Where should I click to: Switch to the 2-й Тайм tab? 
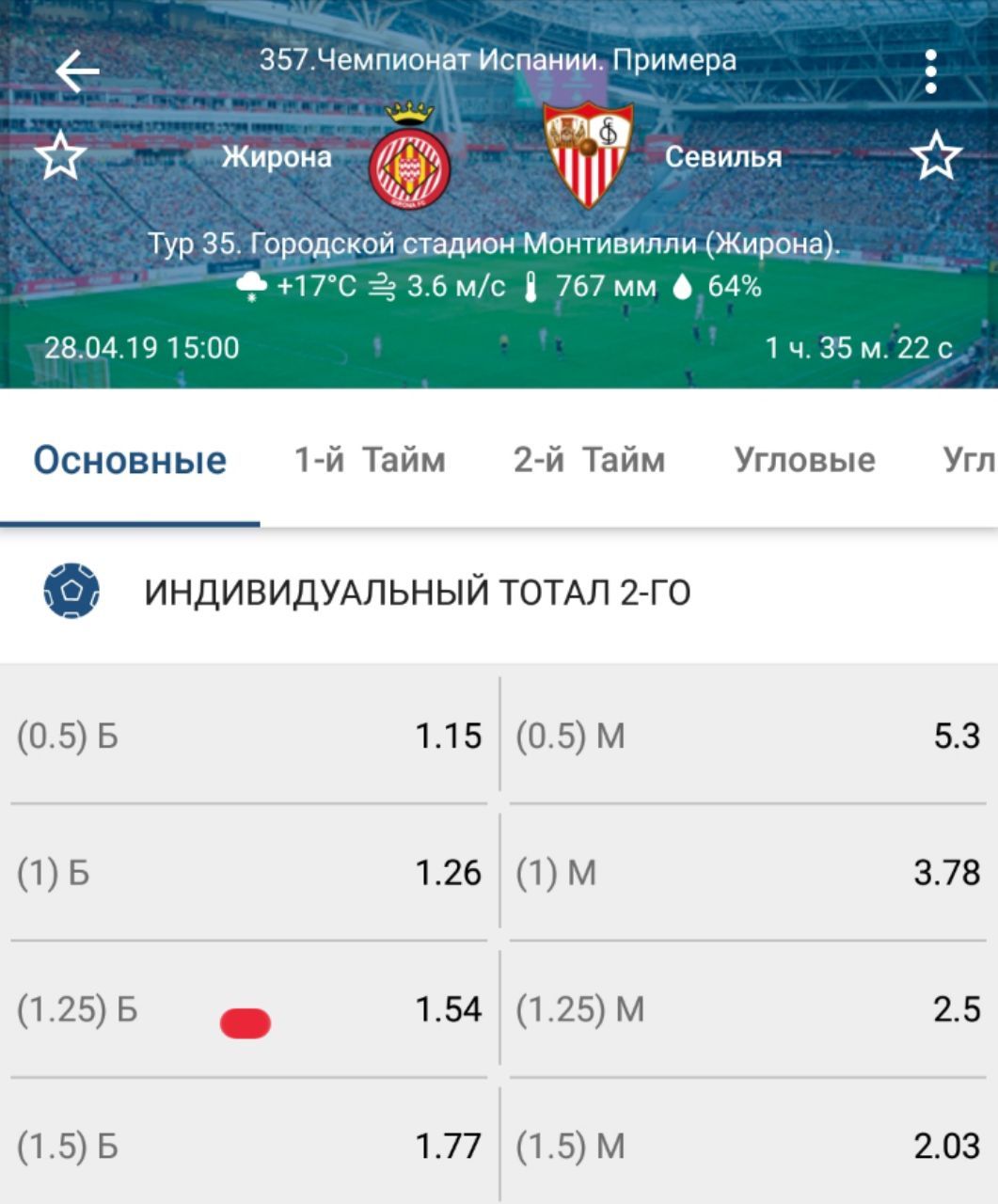pyautogui.click(x=589, y=460)
